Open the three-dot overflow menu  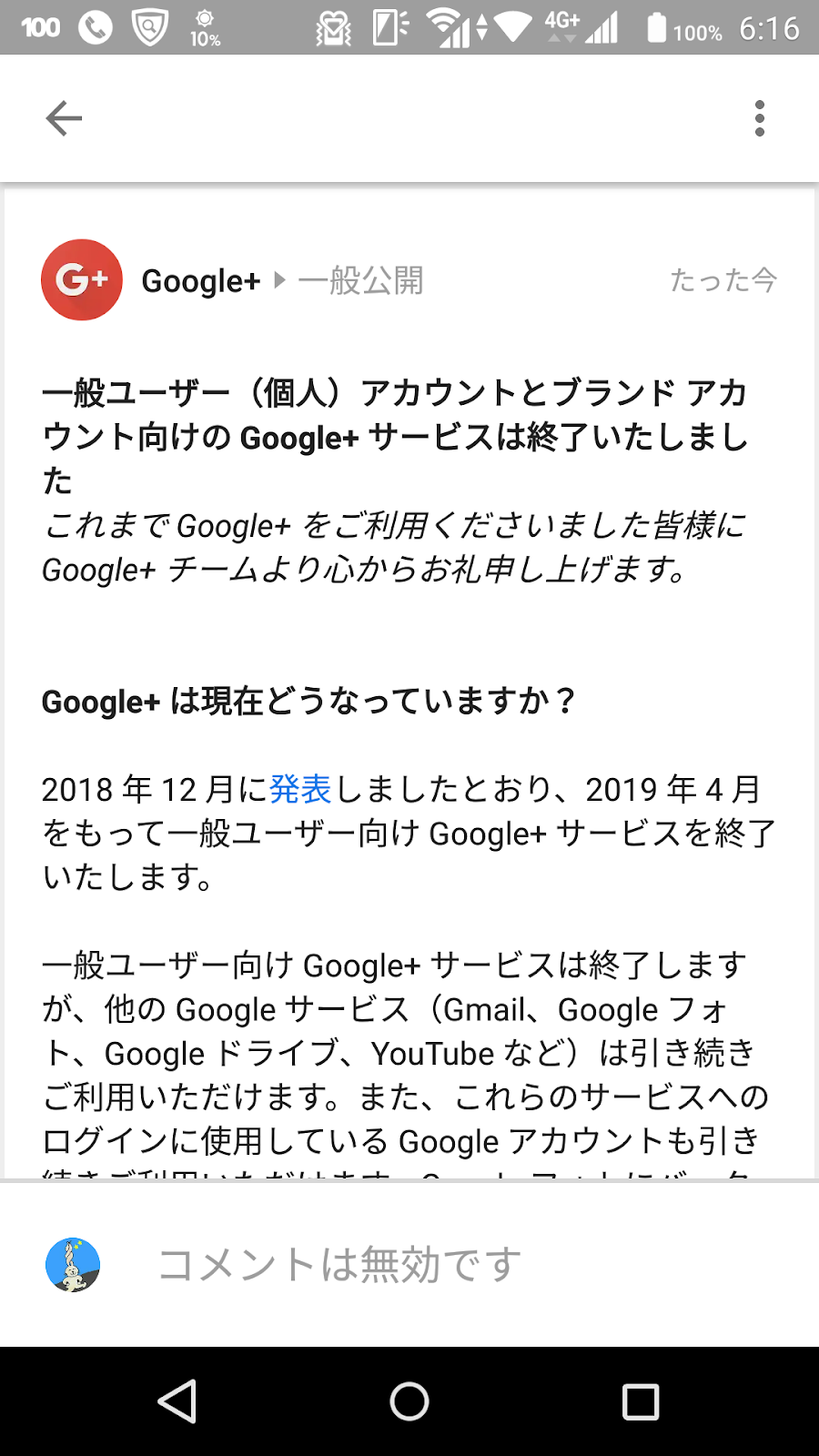[x=760, y=118]
